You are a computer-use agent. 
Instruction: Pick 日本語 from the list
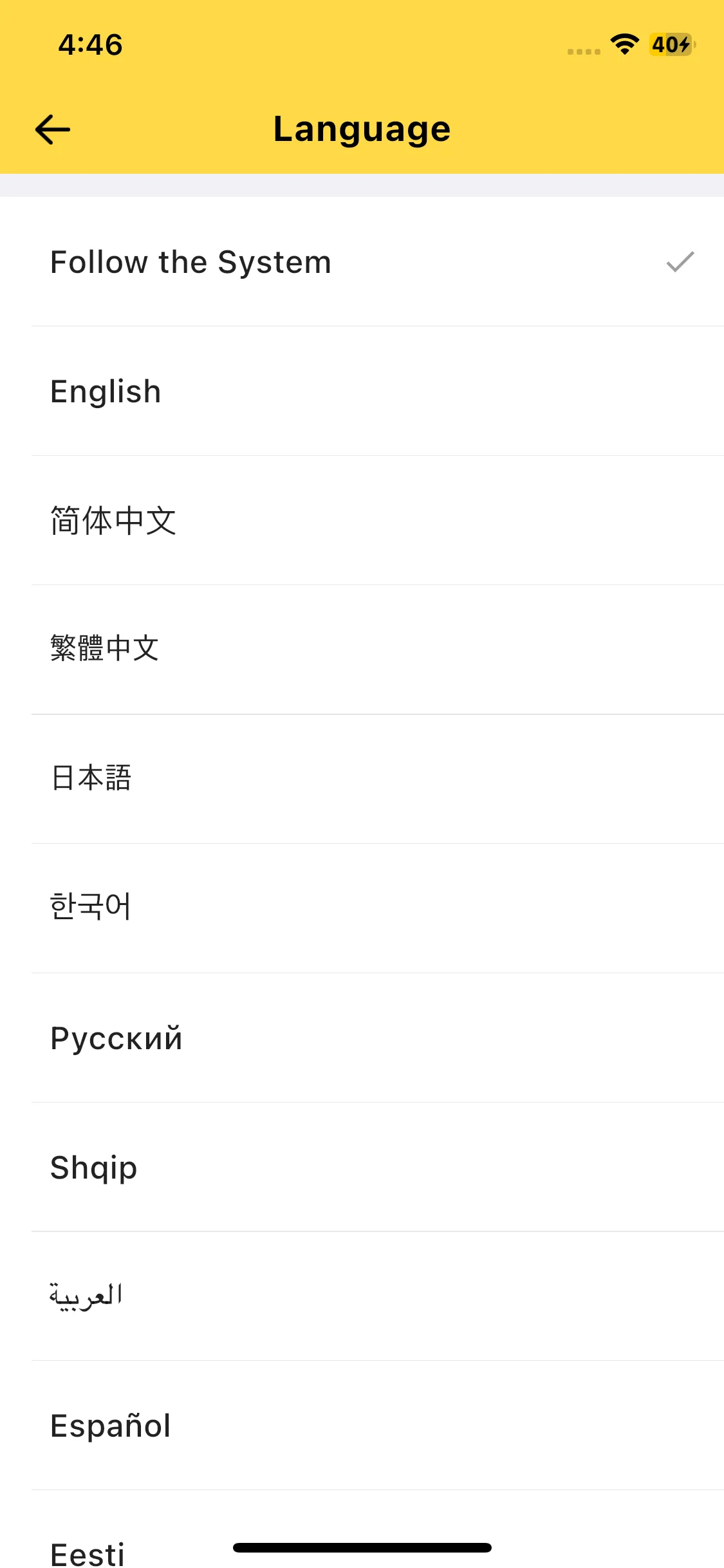tap(362, 779)
